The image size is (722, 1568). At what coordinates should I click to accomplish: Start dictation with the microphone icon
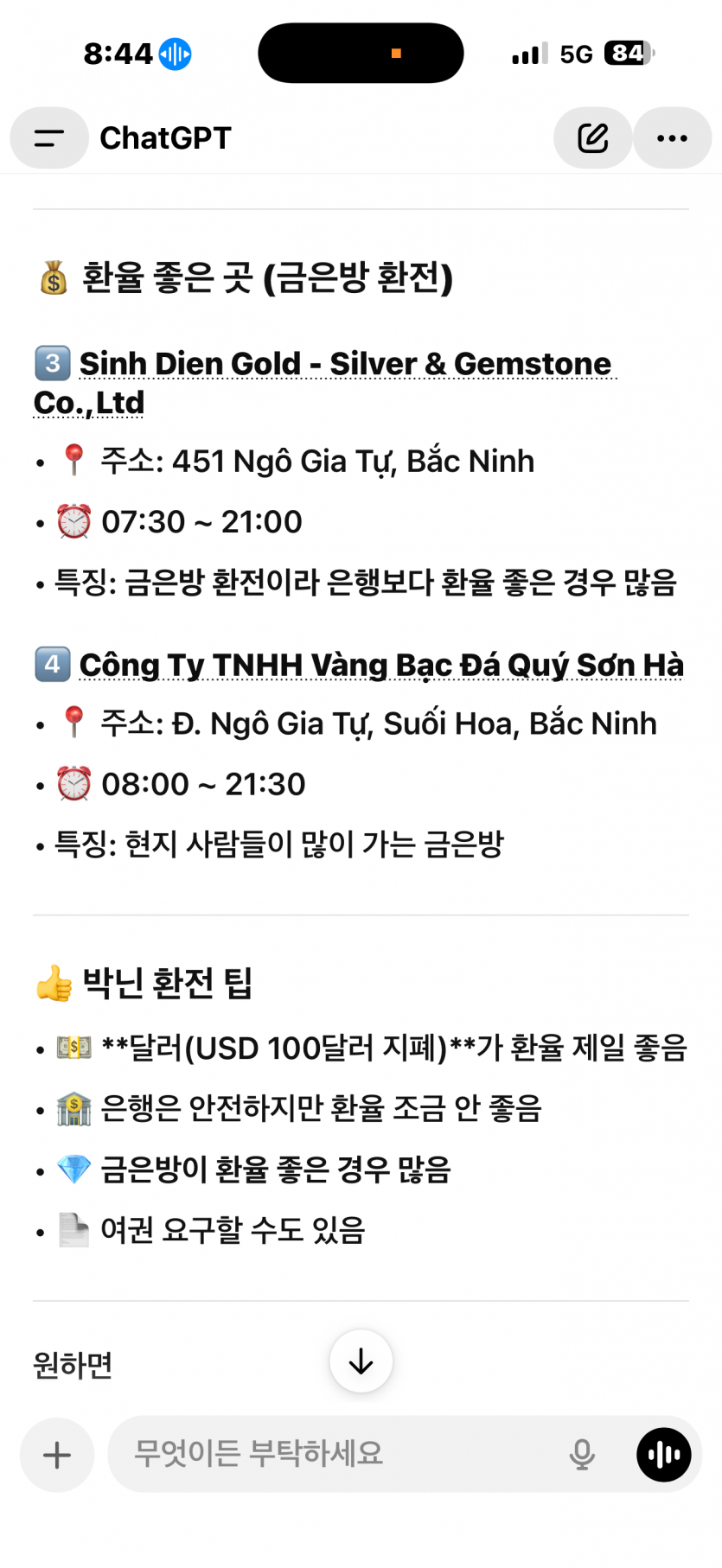coord(582,1455)
